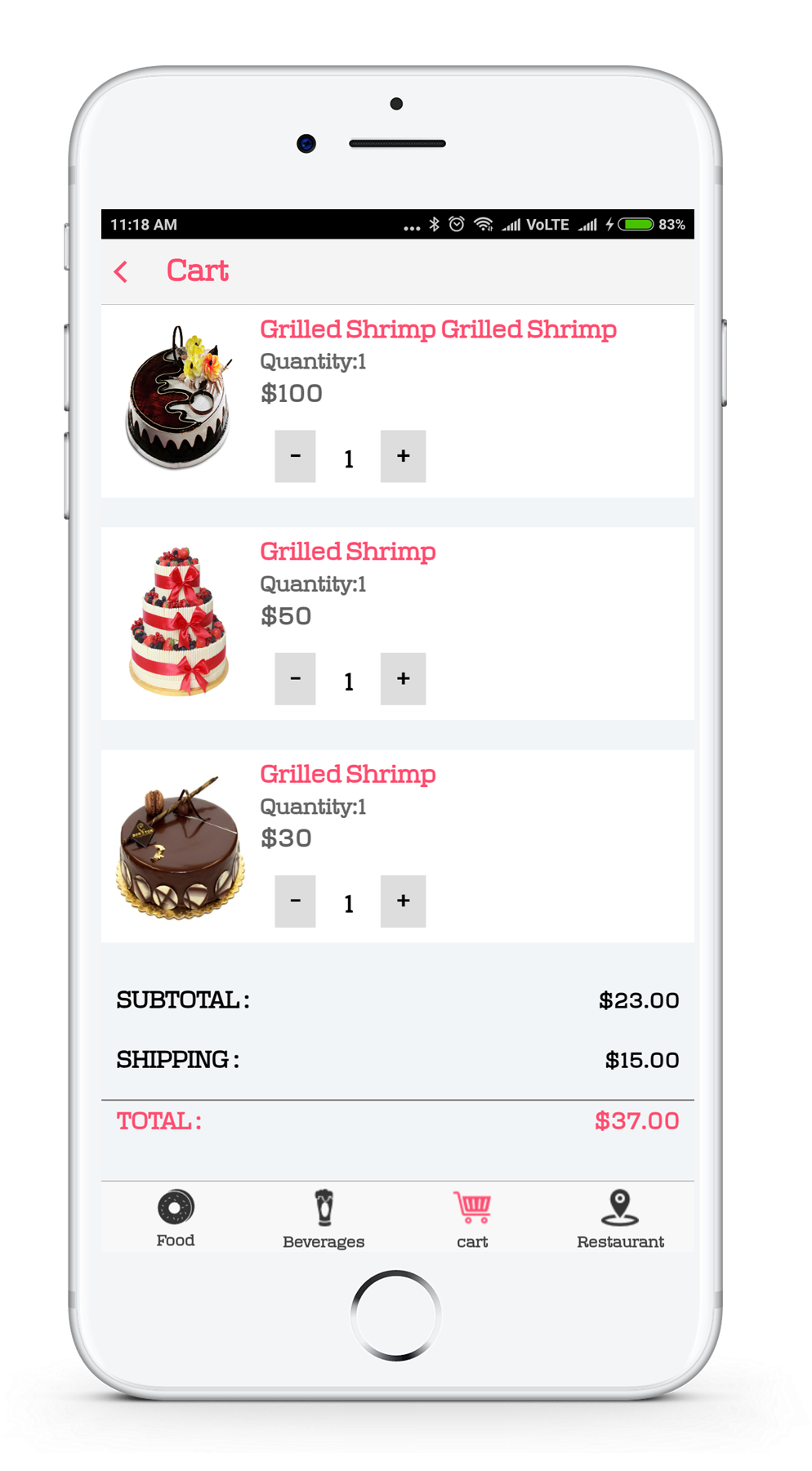Tap plus on the $30 Grilled Shrimp
The height and width of the screenshot is (1471, 812).
[x=403, y=901]
